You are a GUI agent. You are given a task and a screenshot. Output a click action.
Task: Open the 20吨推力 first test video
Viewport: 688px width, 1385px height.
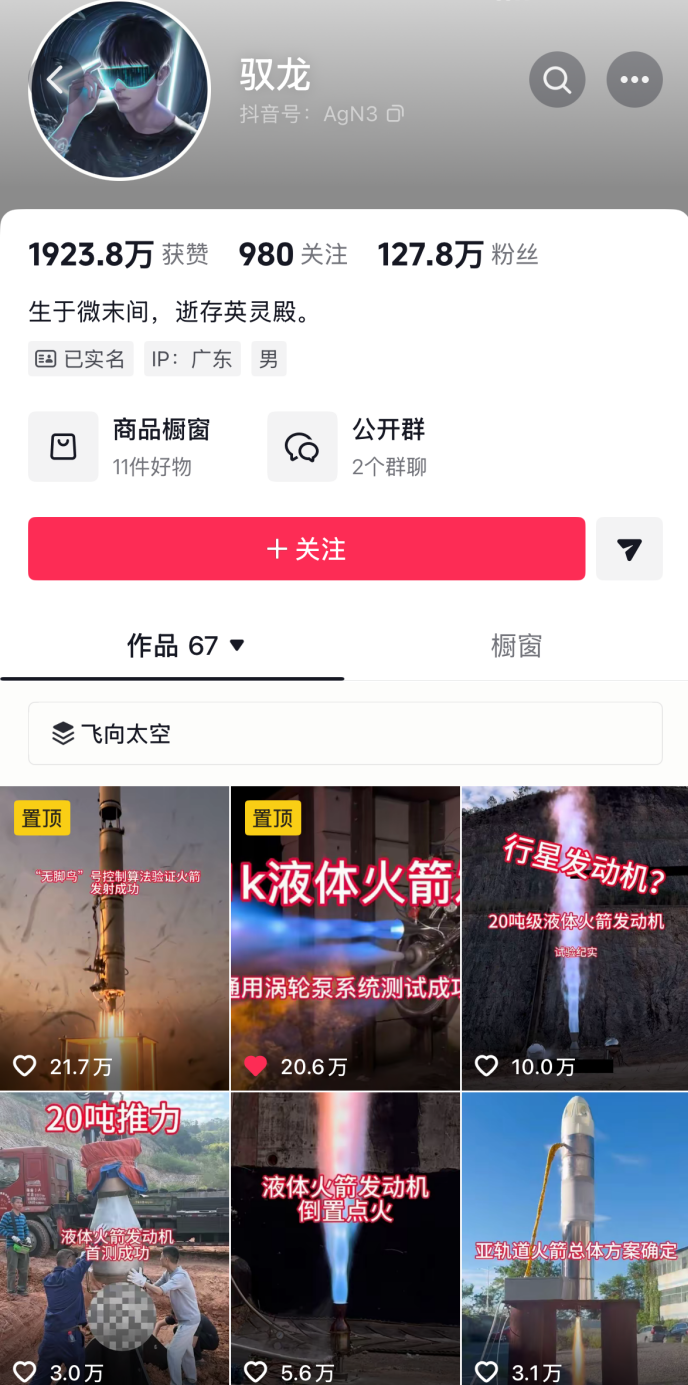point(114,1238)
